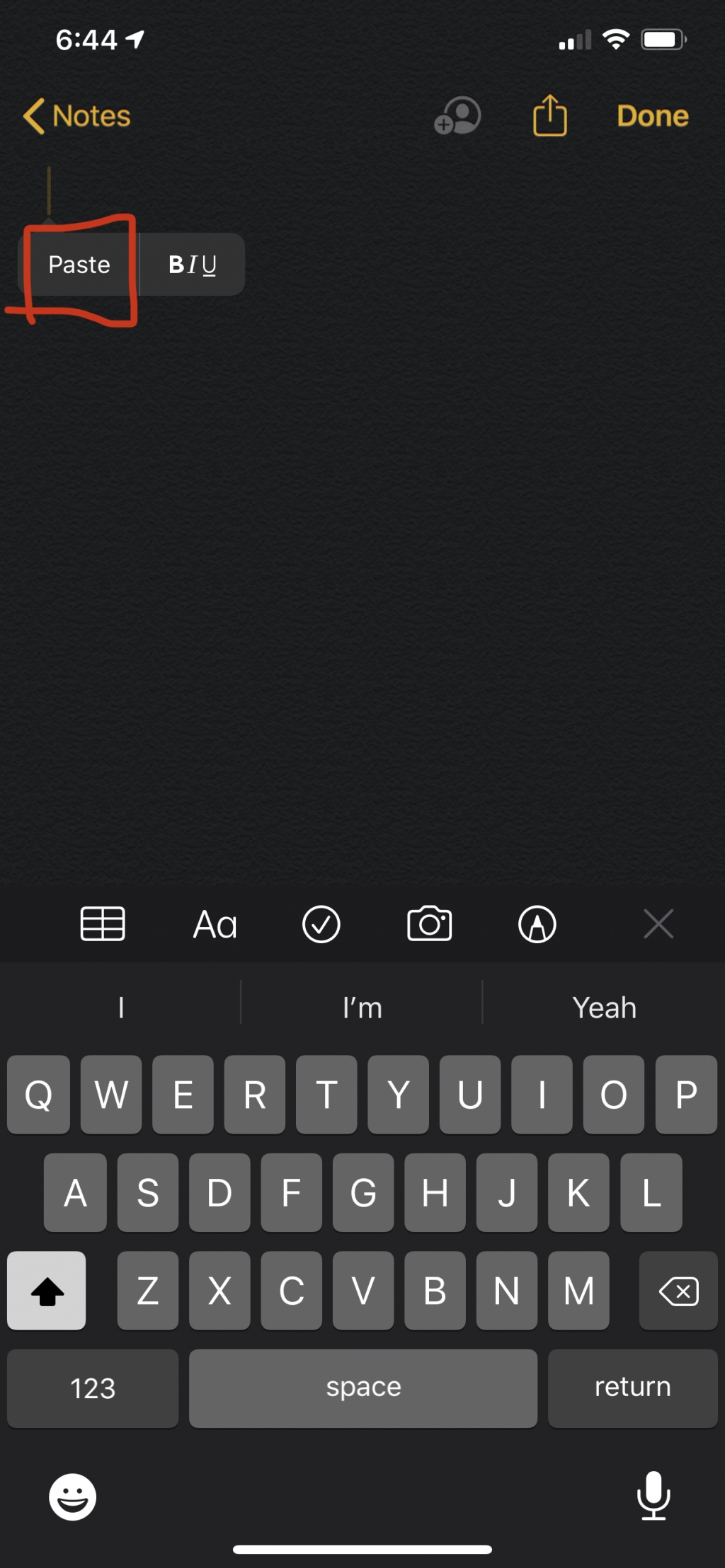Image resolution: width=725 pixels, height=1568 pixels.
Task: Switch keyboard to 123 numbers
Action: [x=93, y=1388]
